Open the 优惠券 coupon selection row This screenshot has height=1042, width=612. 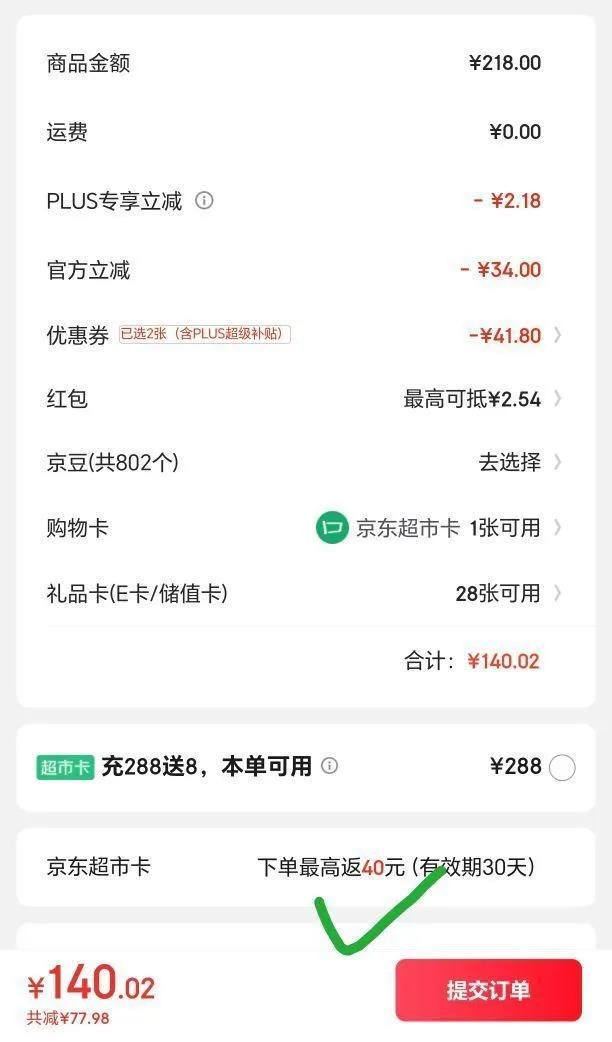pos(305,335)
